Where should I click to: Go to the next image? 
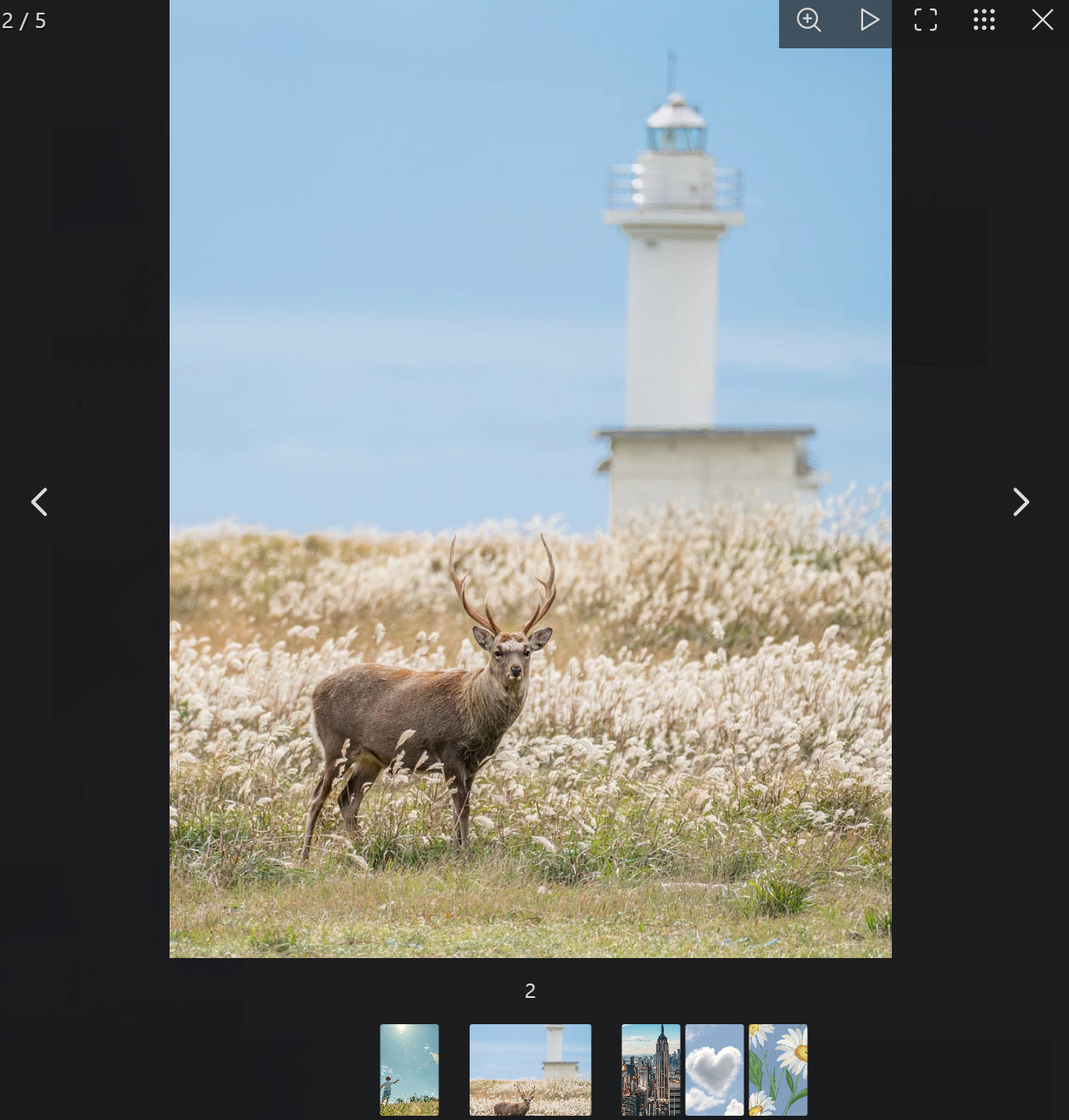click(1021, 502)
